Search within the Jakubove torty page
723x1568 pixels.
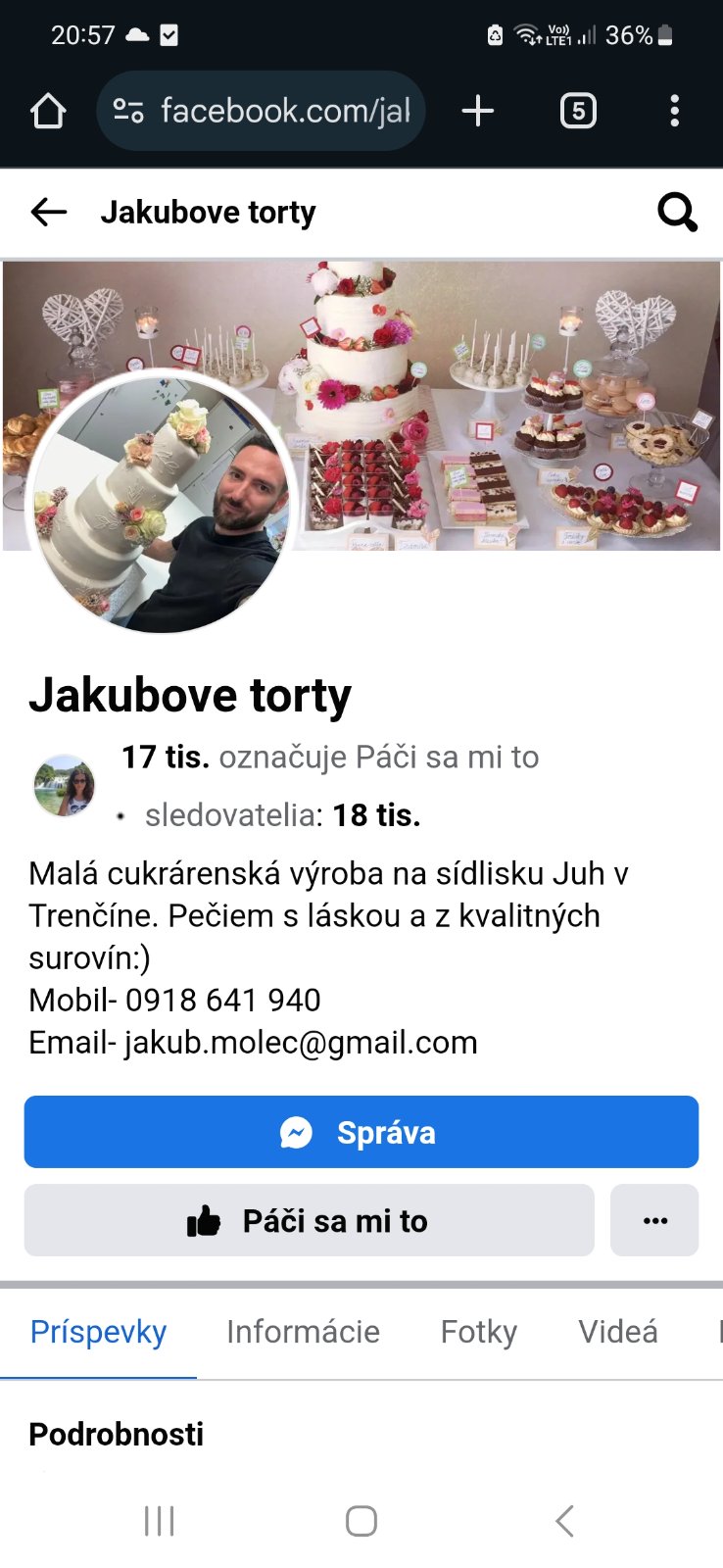coord(677,212)
